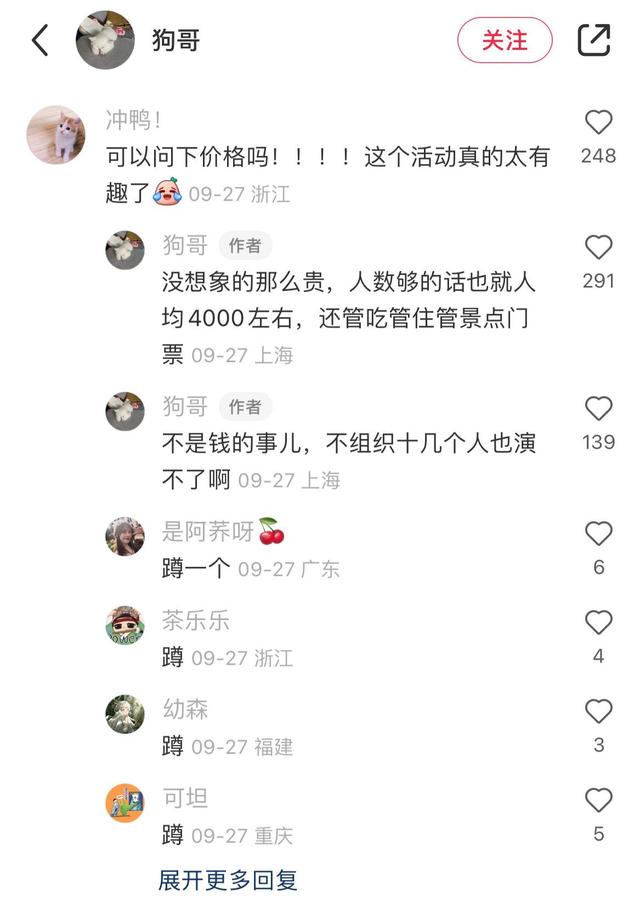Image resolution: width=640 pixels, height=920 pixels.
Task: Open 可坦's profile avatar
Action: coord(125,803)
